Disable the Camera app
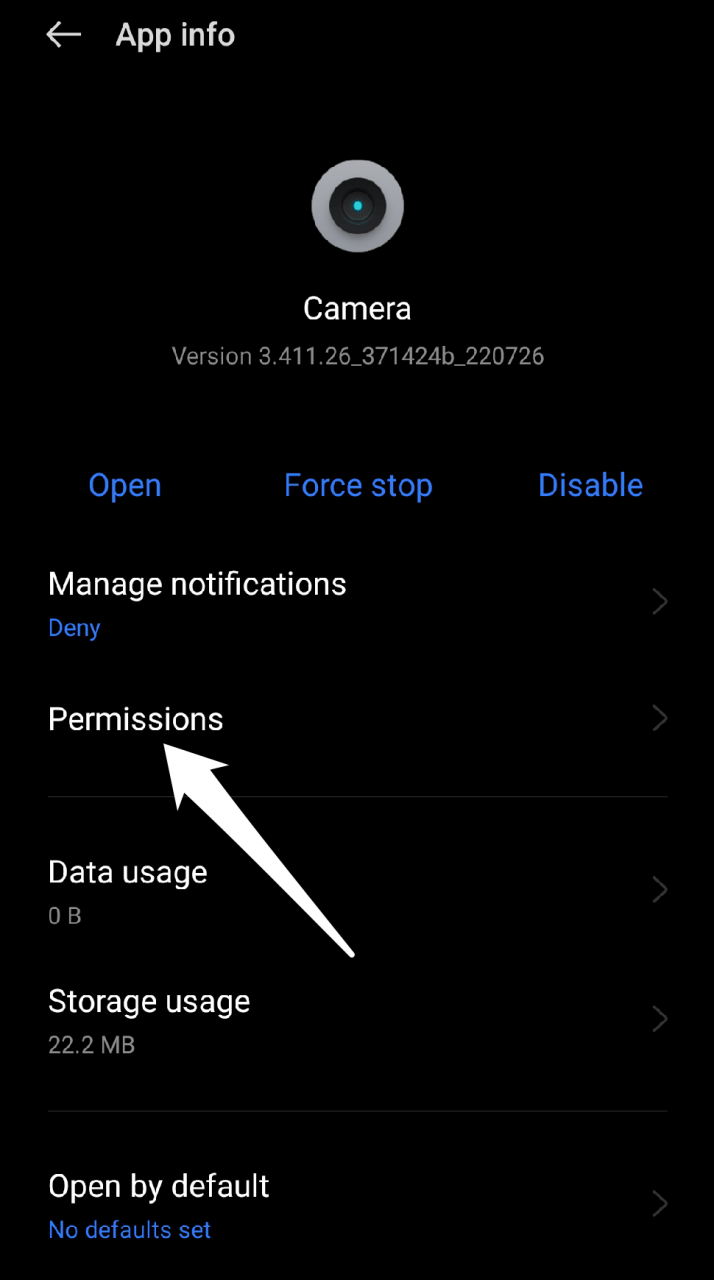 (x=590, y=485)
